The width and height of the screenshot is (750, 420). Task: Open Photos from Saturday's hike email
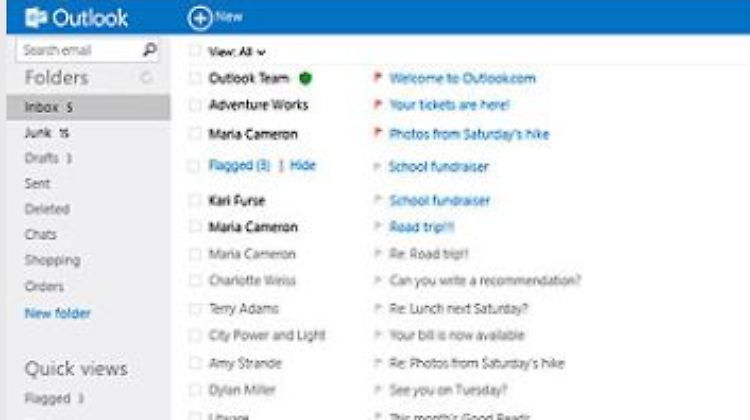click(x=469, y=134)
